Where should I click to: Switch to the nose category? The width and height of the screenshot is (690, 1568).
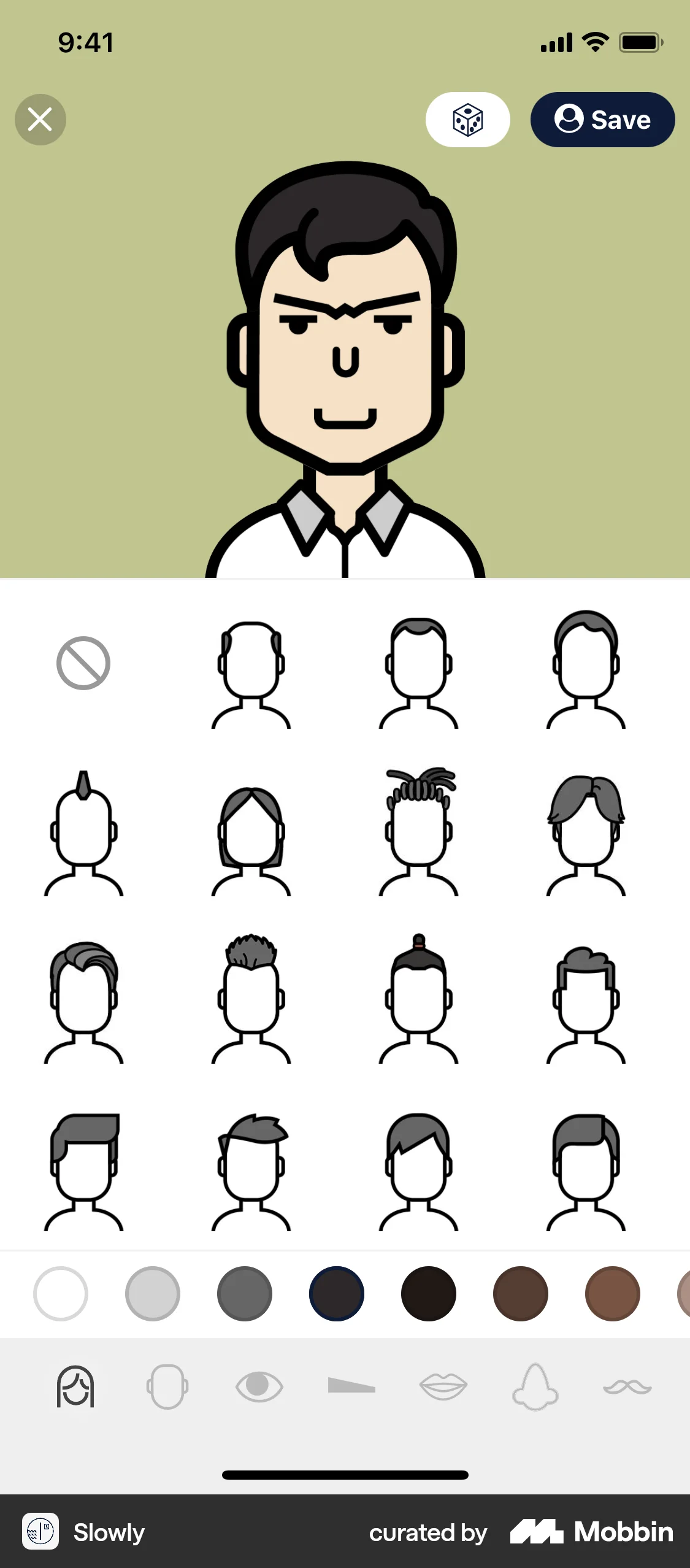[535, 1386]
